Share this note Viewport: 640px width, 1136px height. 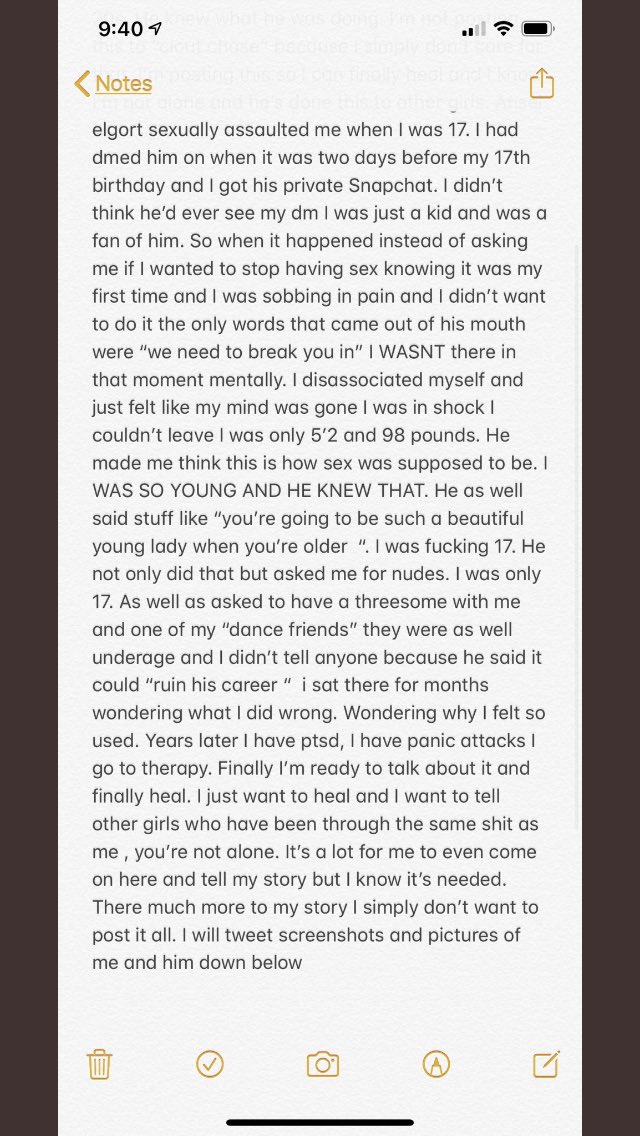(x=541, y=83)
